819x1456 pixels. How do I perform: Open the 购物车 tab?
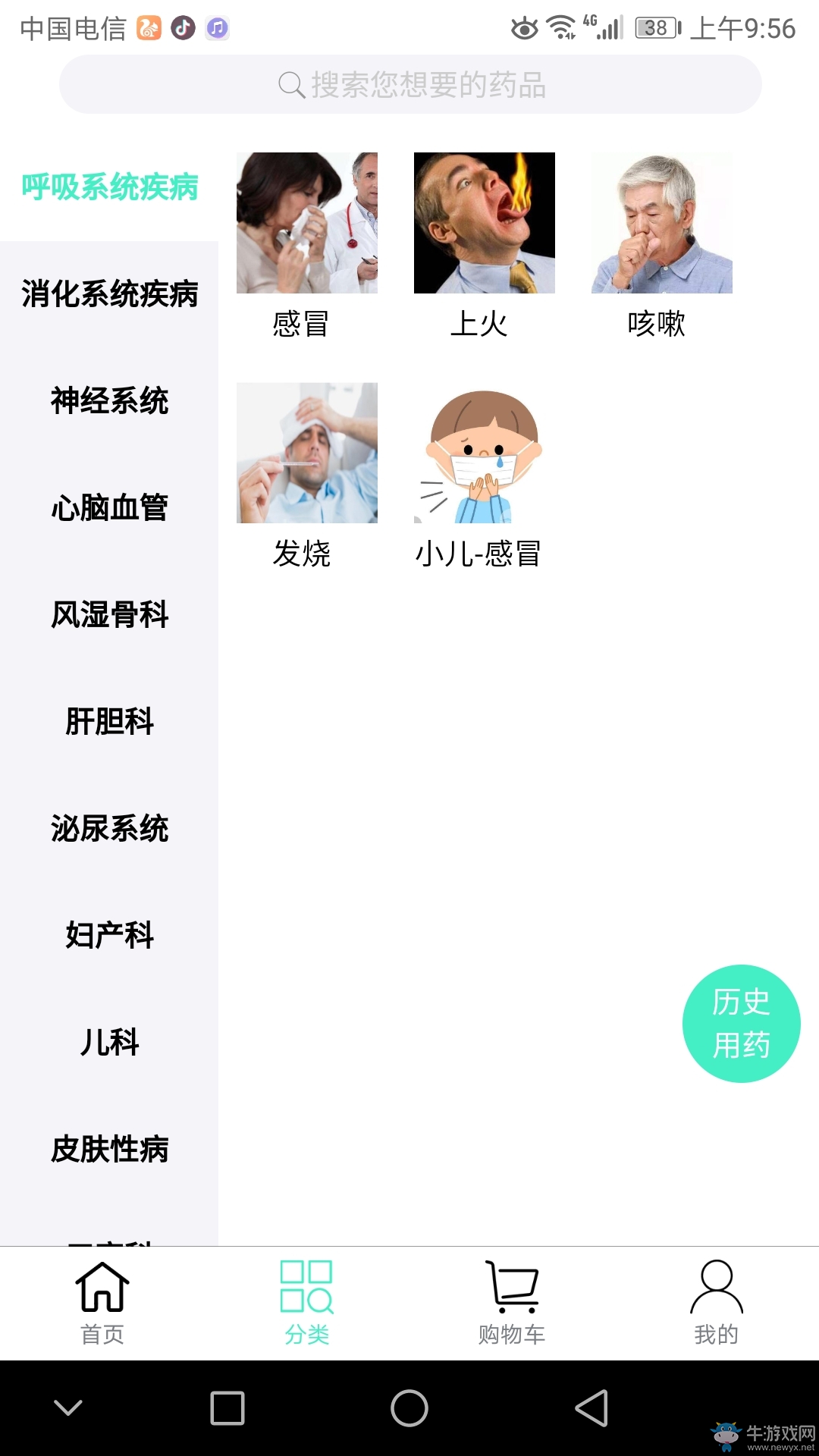[512, 1303]
